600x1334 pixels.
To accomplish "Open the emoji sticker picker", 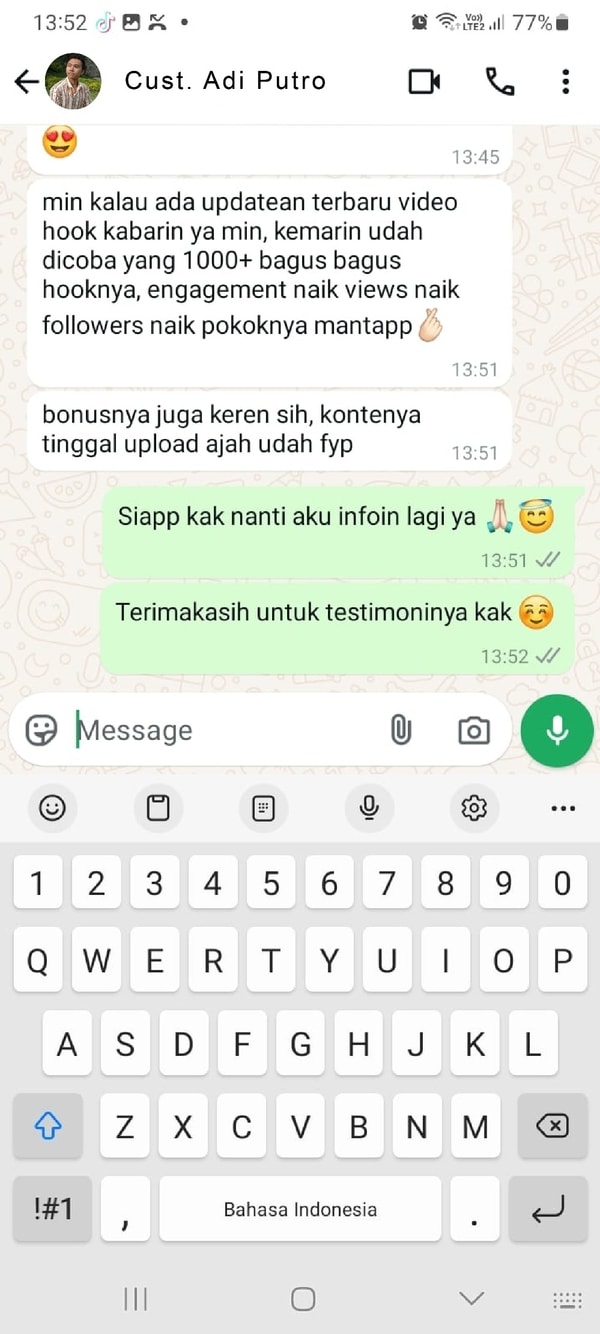I will pos(41,730).
